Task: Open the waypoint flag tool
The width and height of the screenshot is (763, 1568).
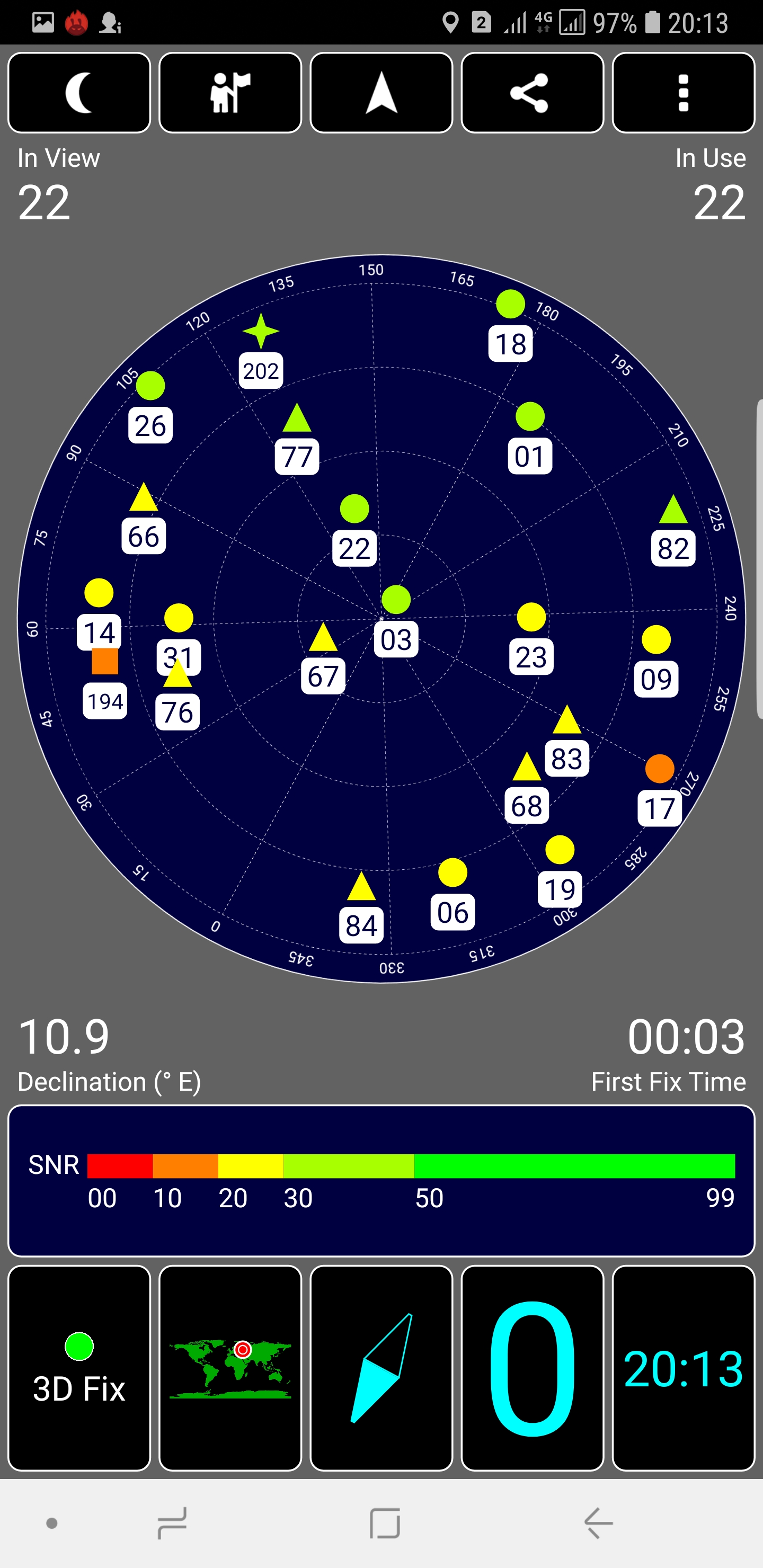Action: (230, 93)
